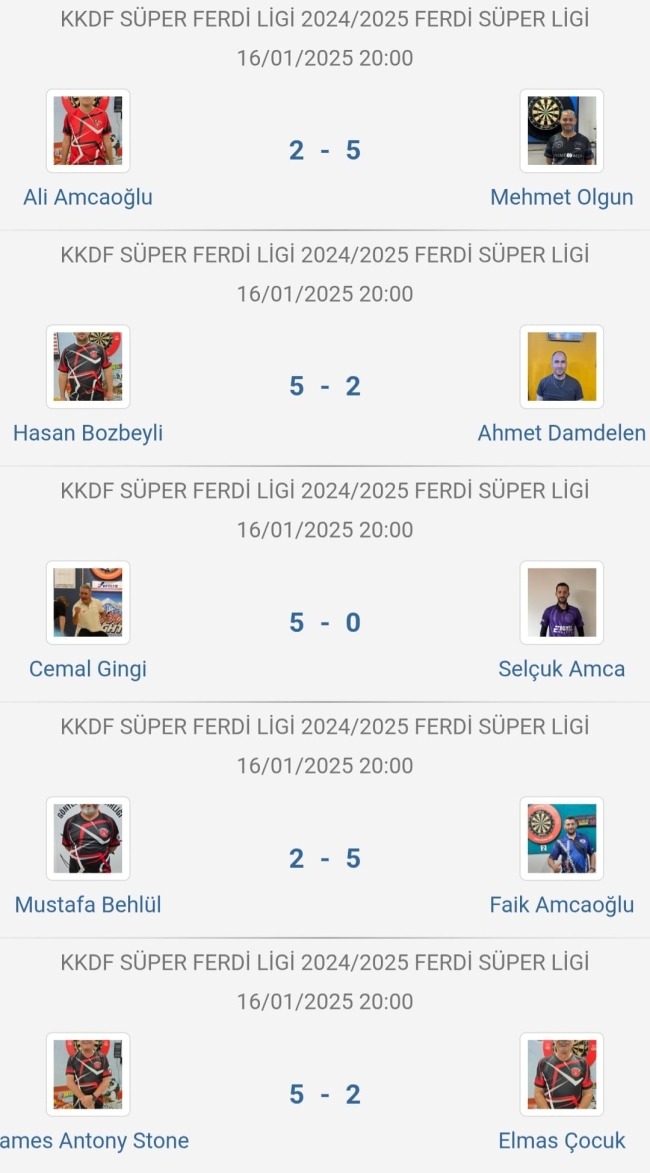The width and height of the screenshot is (650, 1173).
Task: Open Ali Amcaoğlu vs Mehmet Olgun score
Action: coord(324,151)
